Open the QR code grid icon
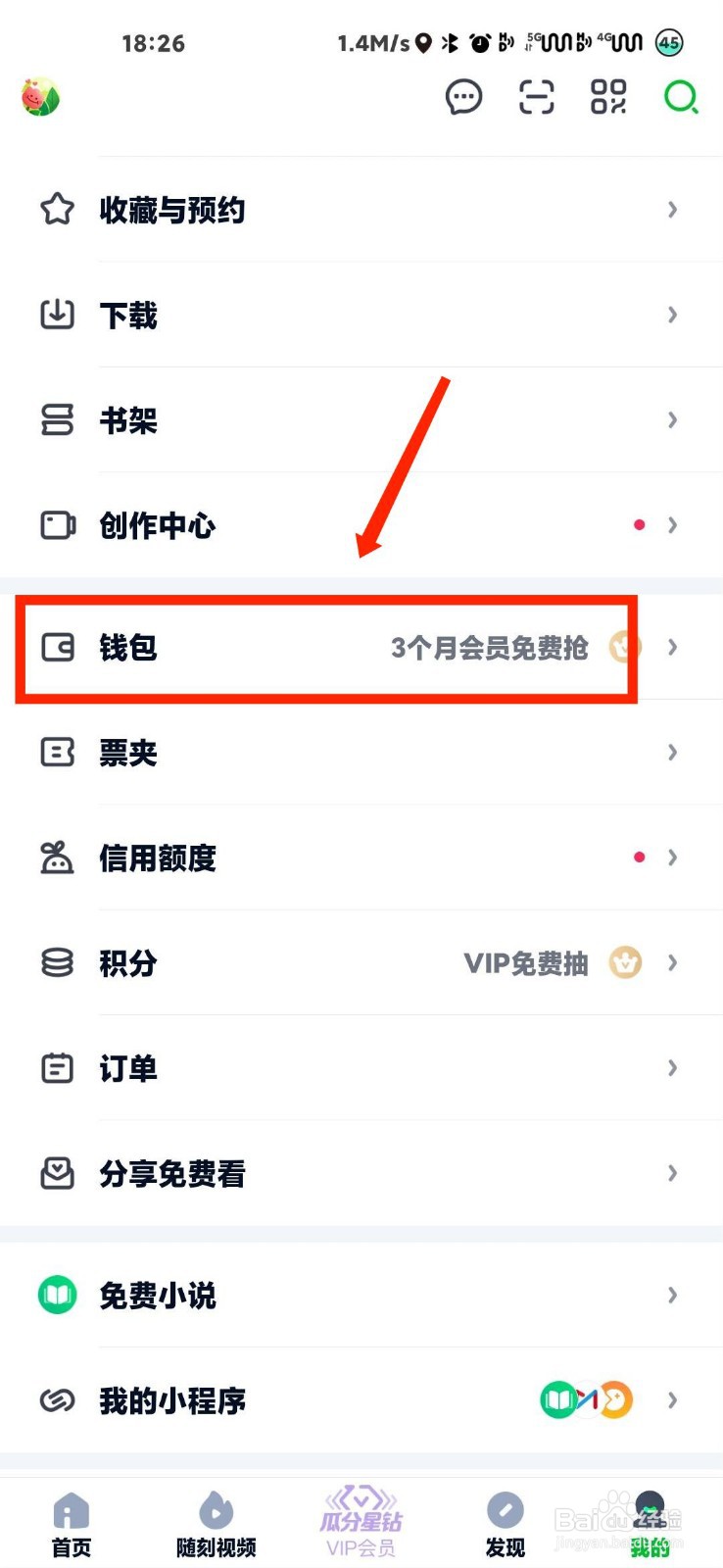This screenshot has width=723, height=1568. tap(607, 97)
